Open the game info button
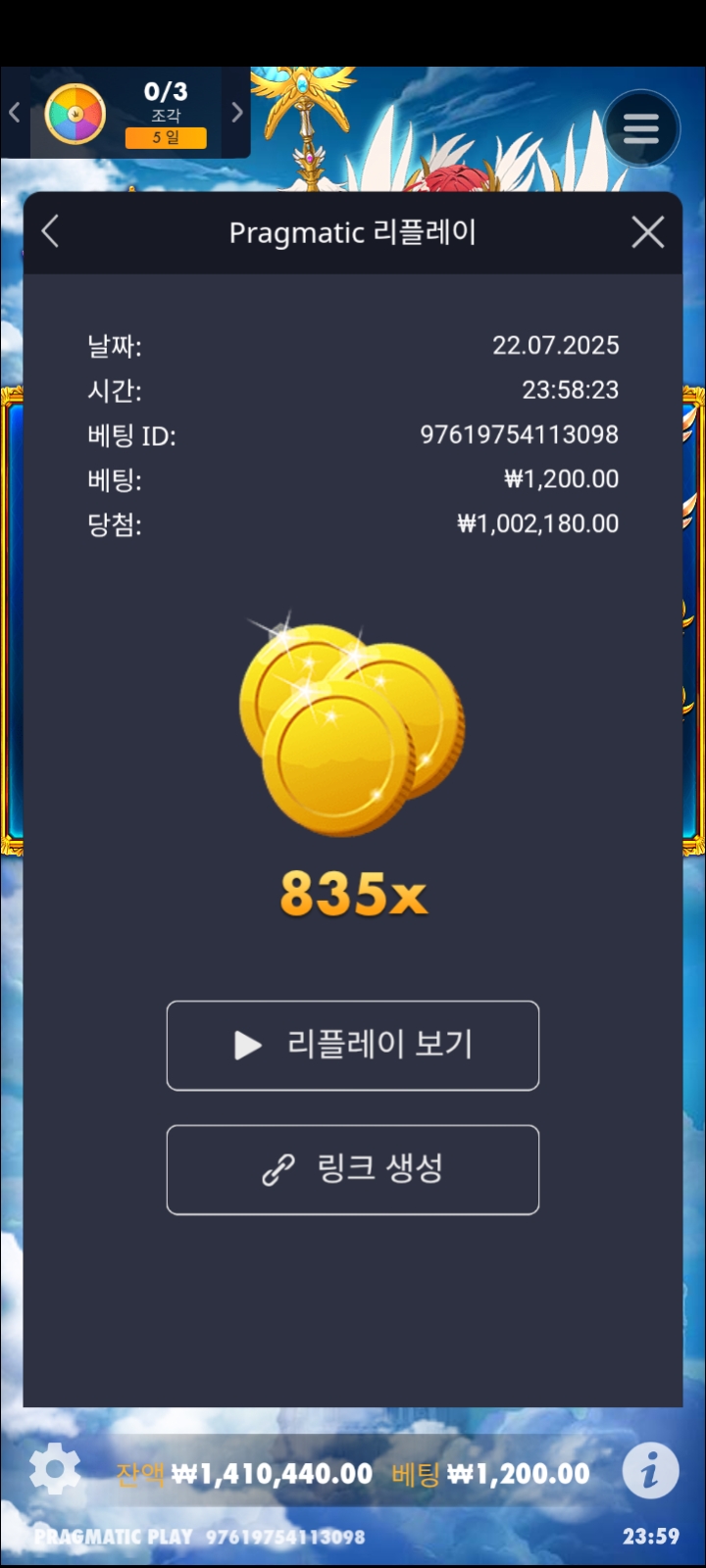 pyautogui.click(x=650, y=1471)
